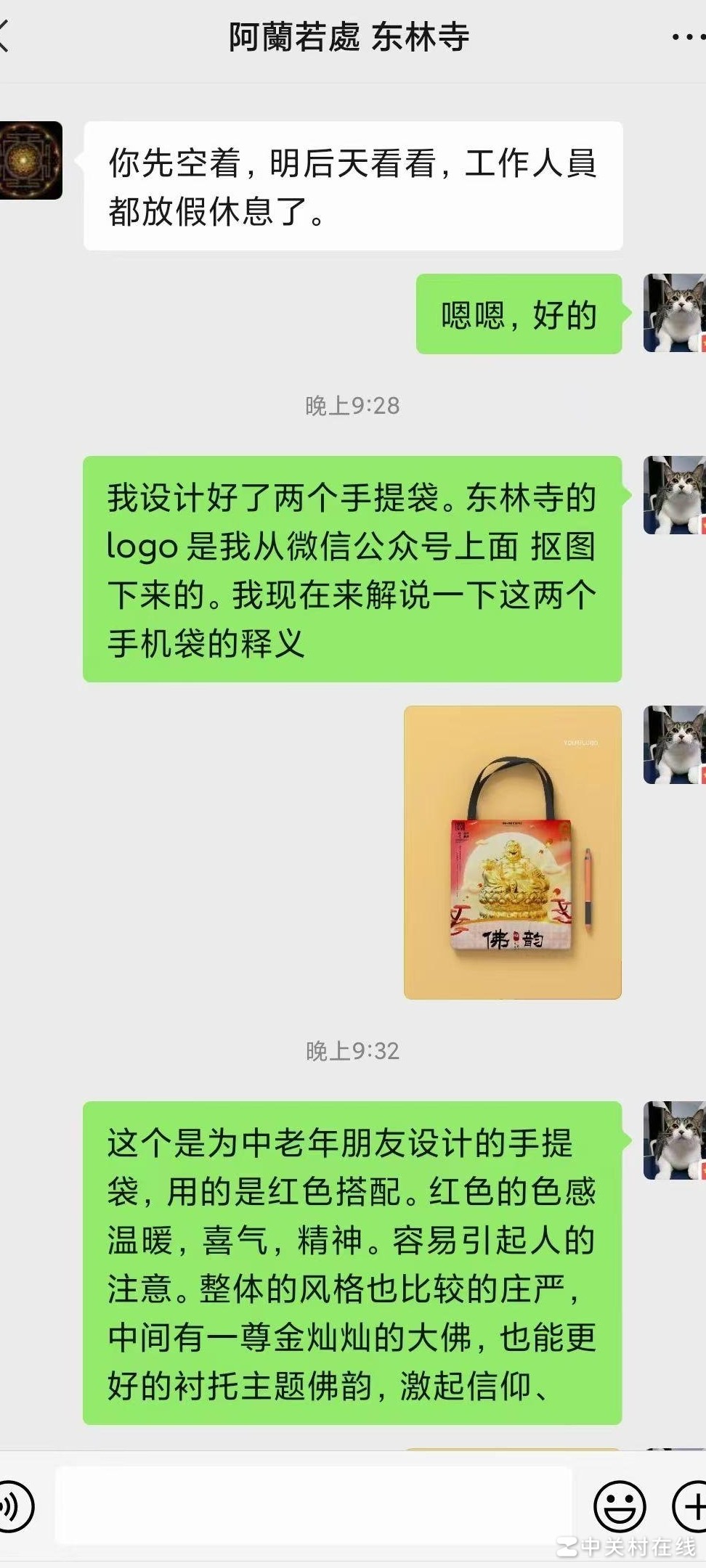This screenshot has height=1568, width=706.
Task: Open the emoji picker
Action: 620,1506
